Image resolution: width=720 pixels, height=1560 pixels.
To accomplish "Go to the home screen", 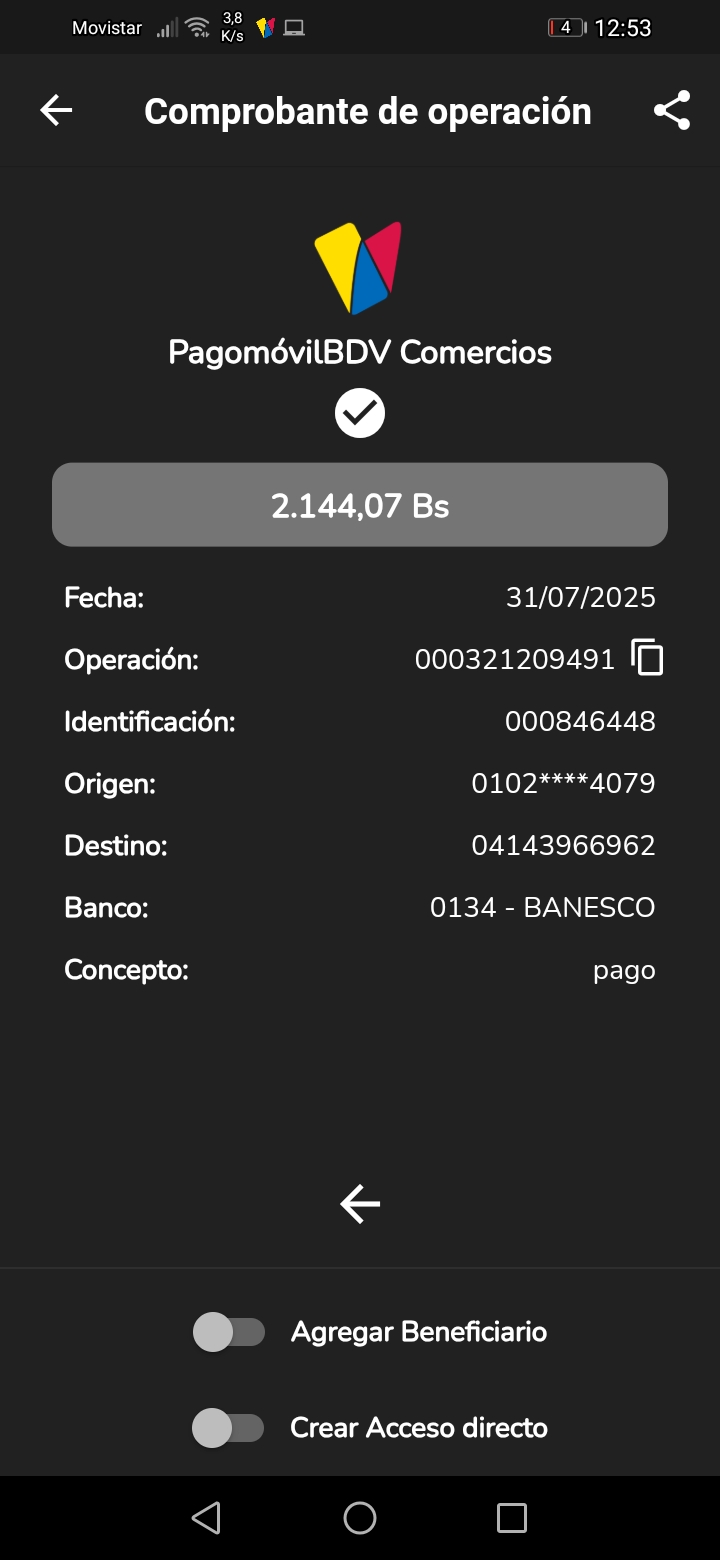I will click(360, 1518).
